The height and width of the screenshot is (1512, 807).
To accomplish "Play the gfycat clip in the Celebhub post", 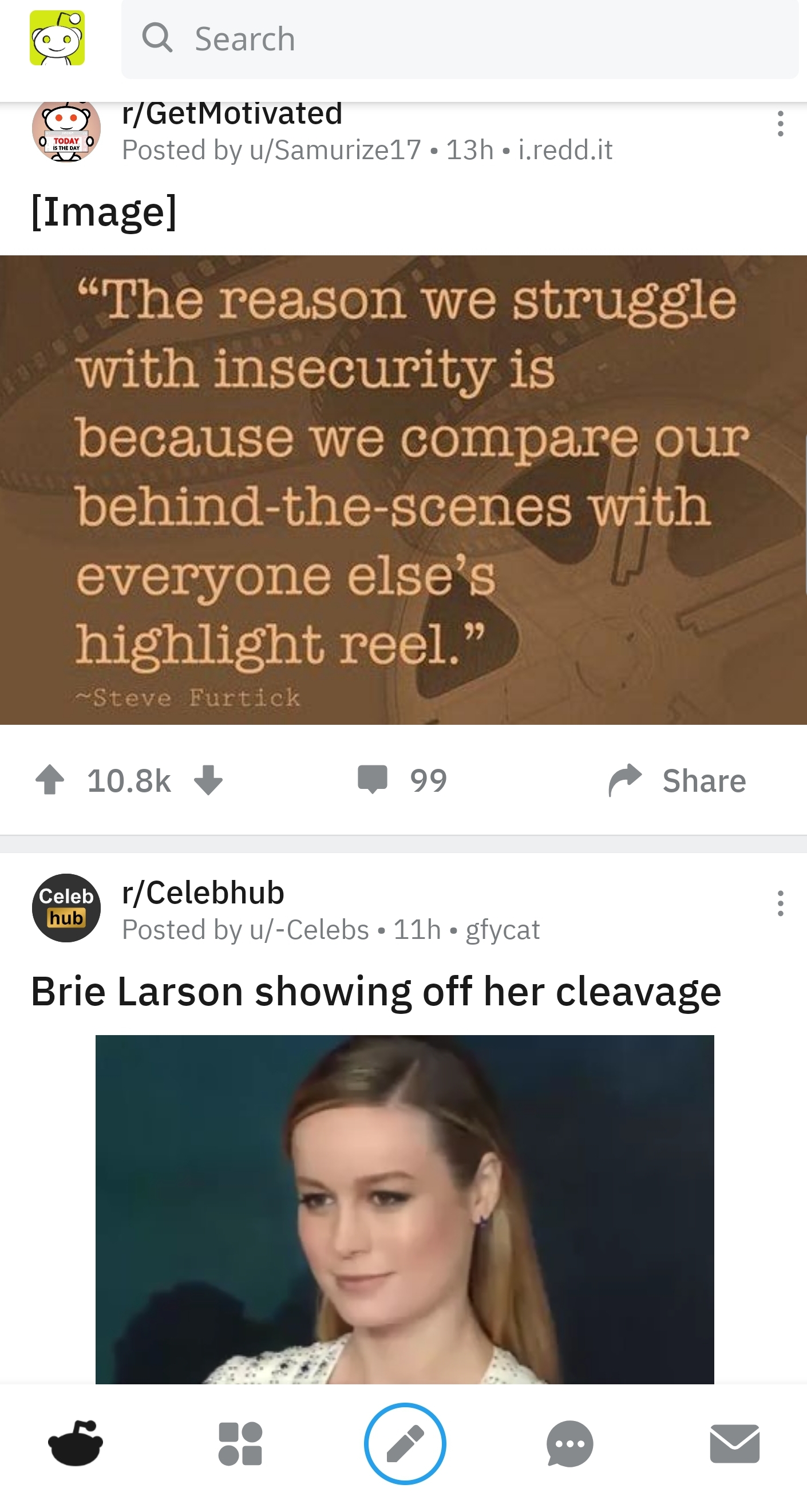I will point(405,1209).
